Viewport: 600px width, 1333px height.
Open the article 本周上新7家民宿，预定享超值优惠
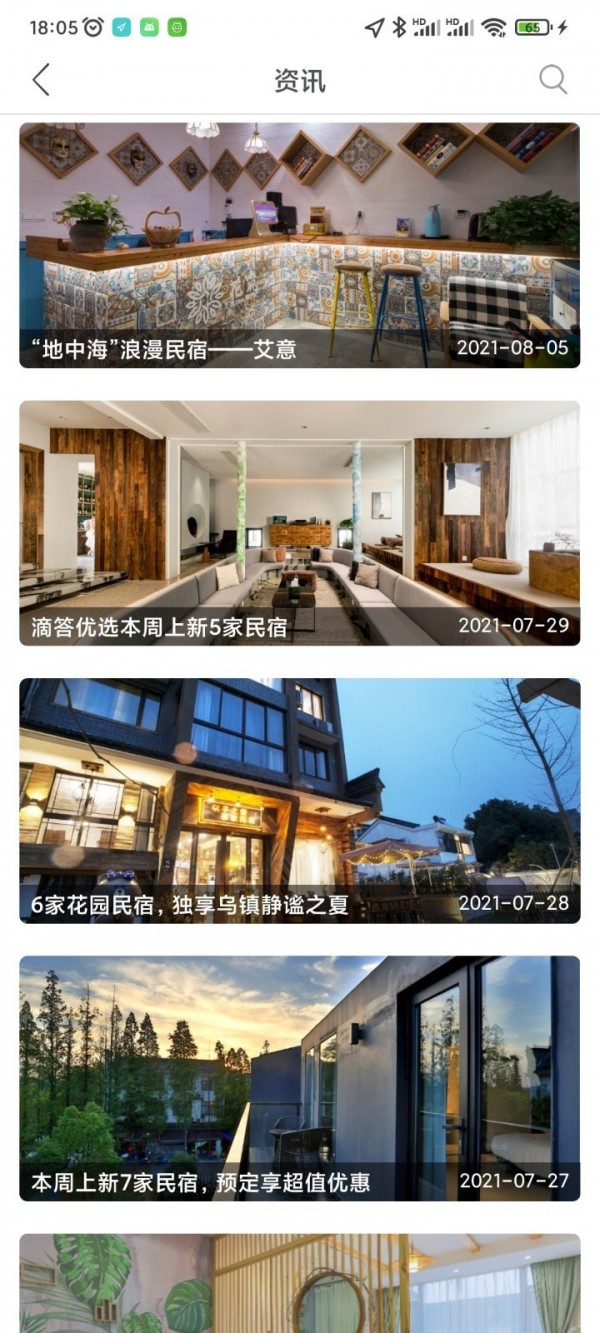tap(299, 1078)
